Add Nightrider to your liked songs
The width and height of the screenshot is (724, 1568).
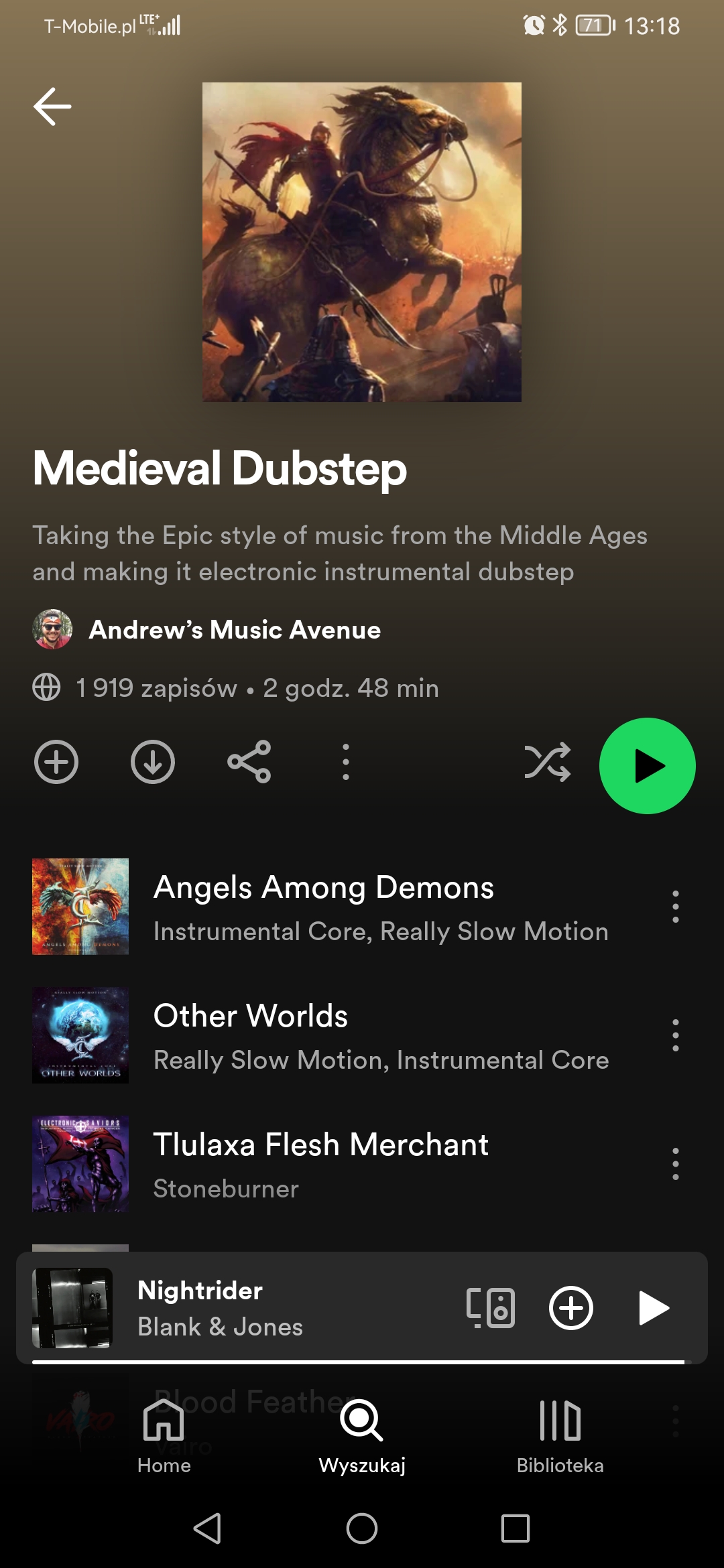[x=571, y=1308]
